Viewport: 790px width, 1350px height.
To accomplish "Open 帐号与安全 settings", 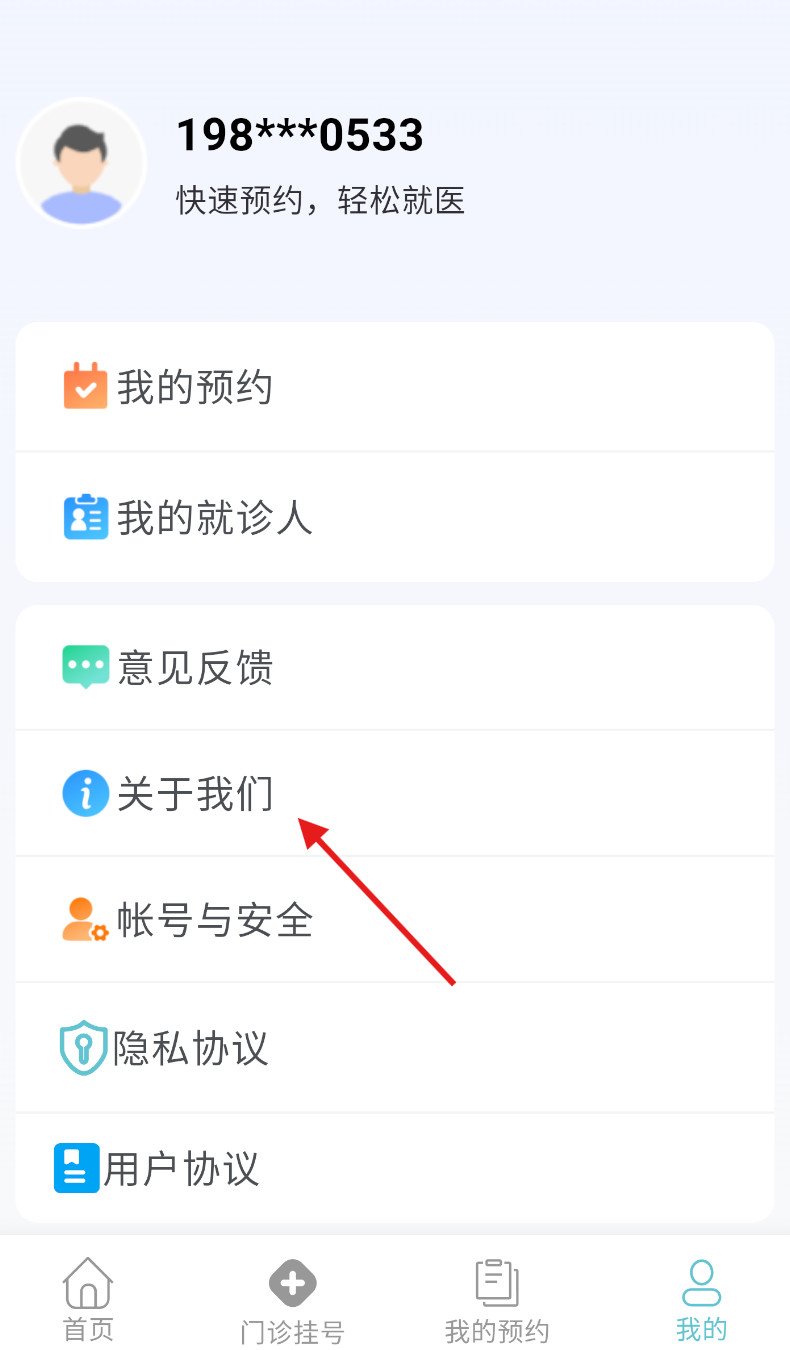I will pos(395,920).
